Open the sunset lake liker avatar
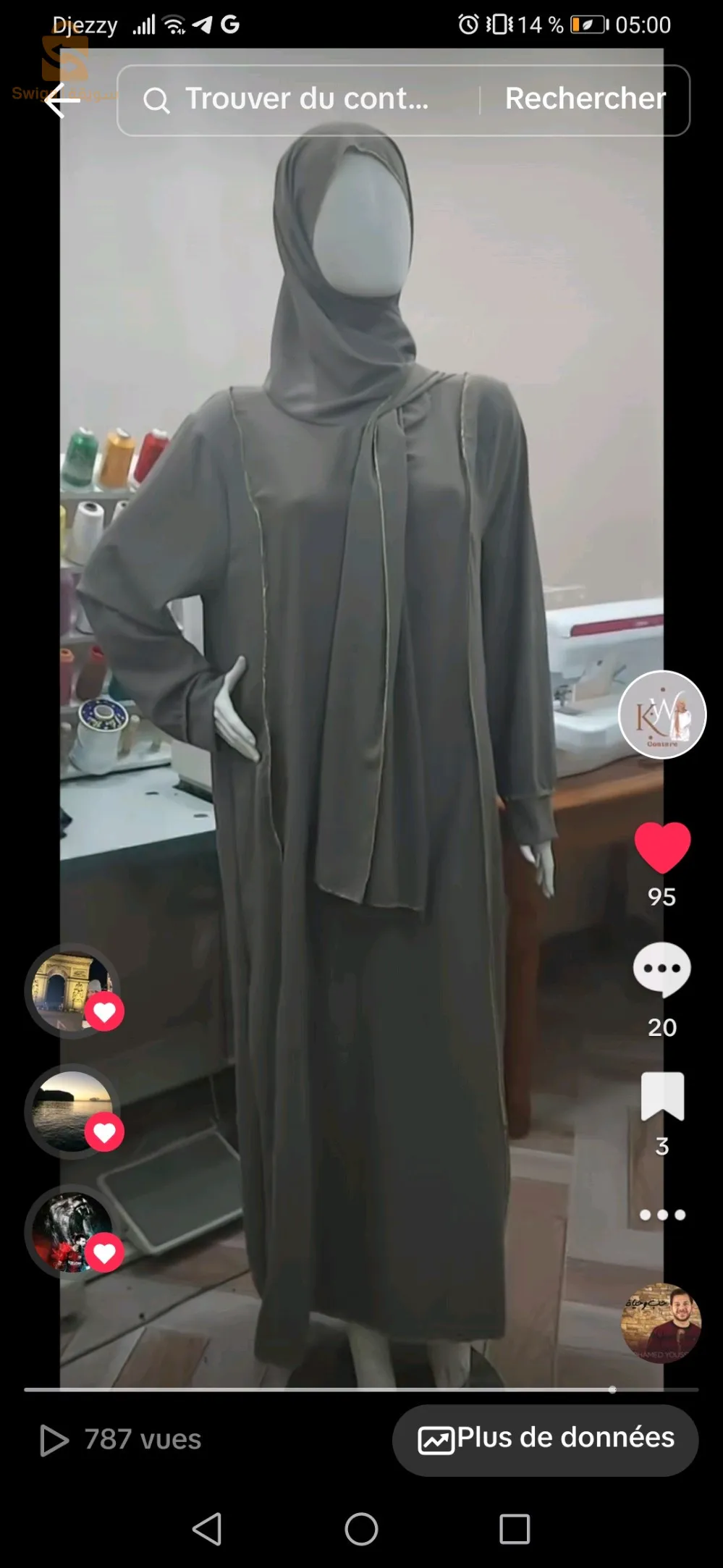This screenshot has width=723, height=1568. pos(72,1111)
